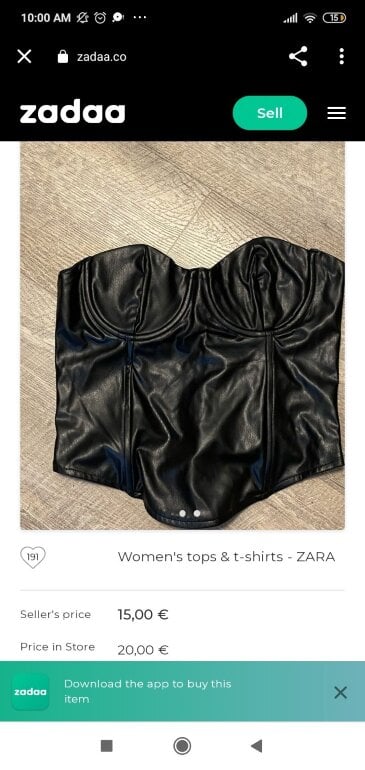Open the hamburger navigation menu
This screenshot has height=770, width=365.
[x=337, y=113]
